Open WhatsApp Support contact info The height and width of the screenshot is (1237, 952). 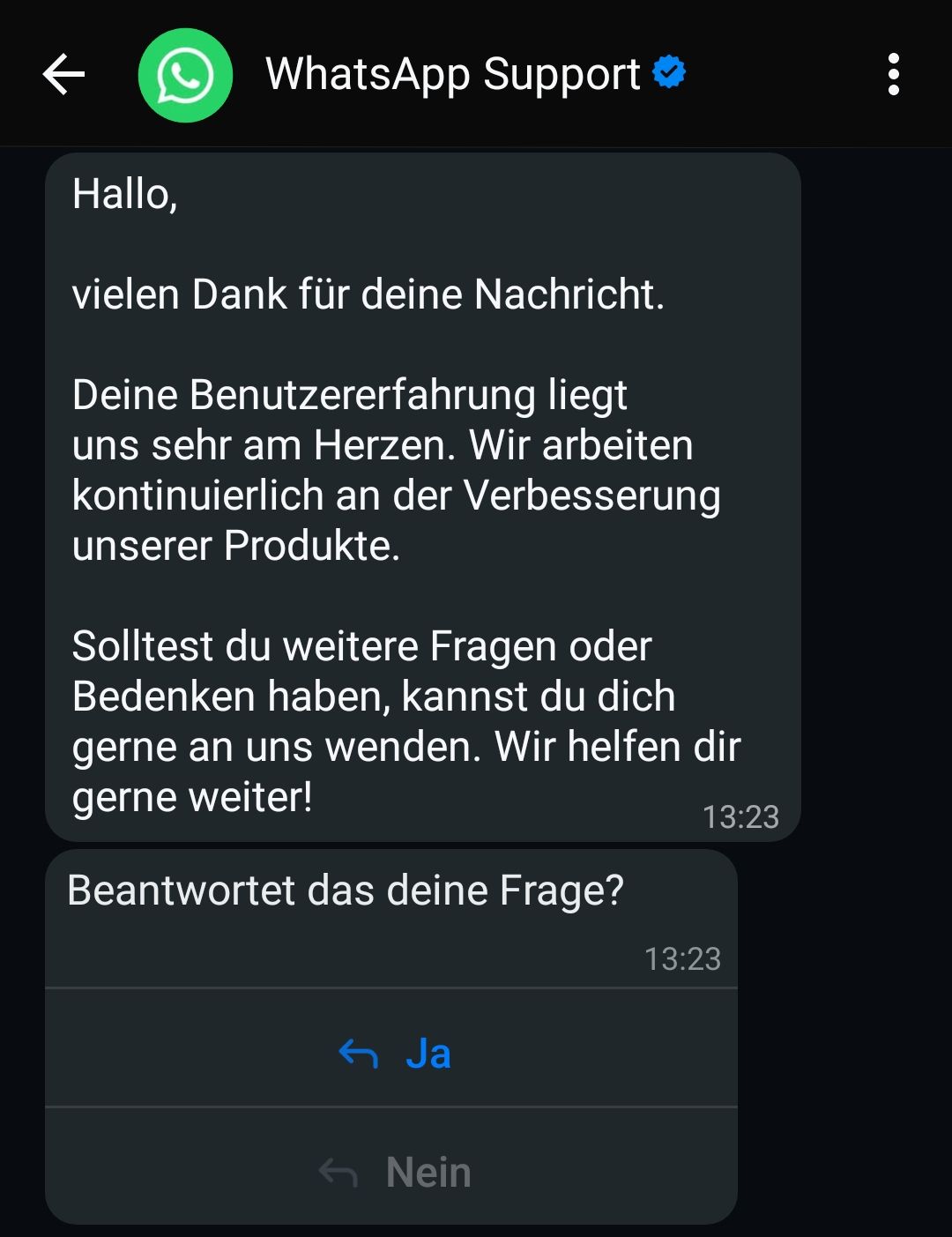tap(452, 74)
